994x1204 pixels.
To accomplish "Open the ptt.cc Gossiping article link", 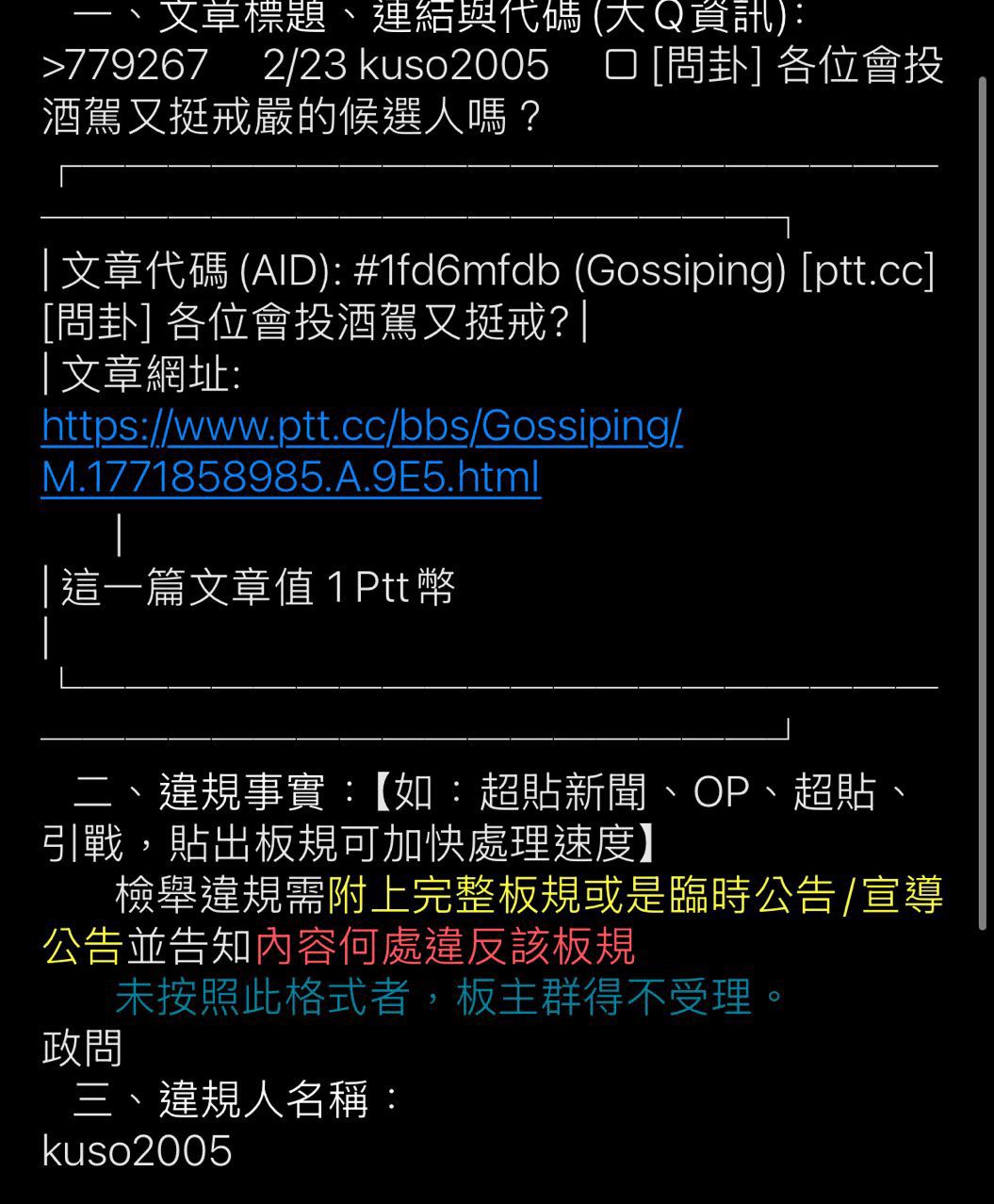I will (362, 428).
